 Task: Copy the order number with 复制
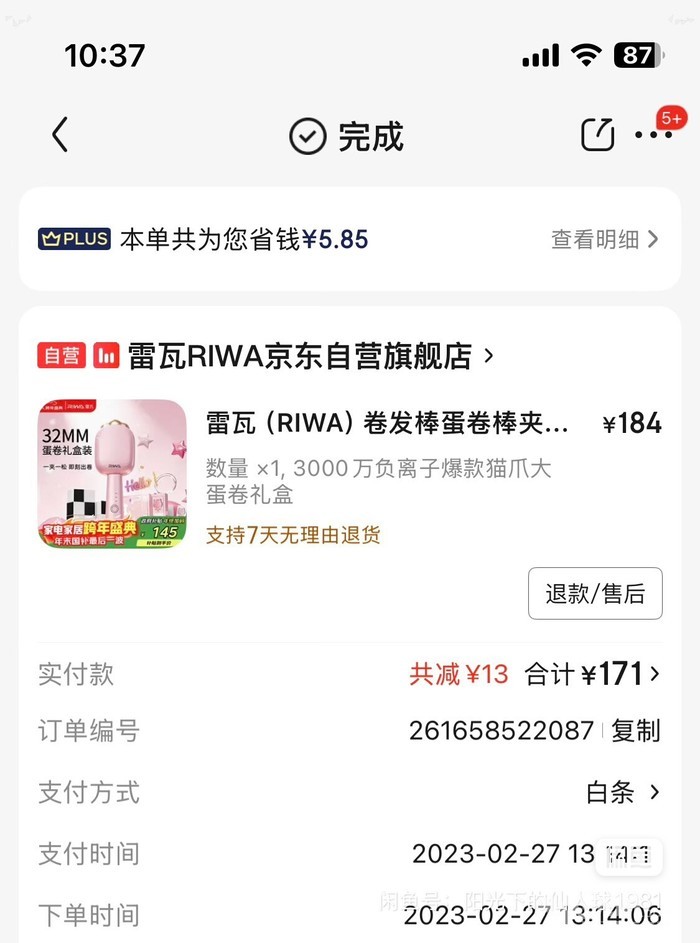(636, 731)
